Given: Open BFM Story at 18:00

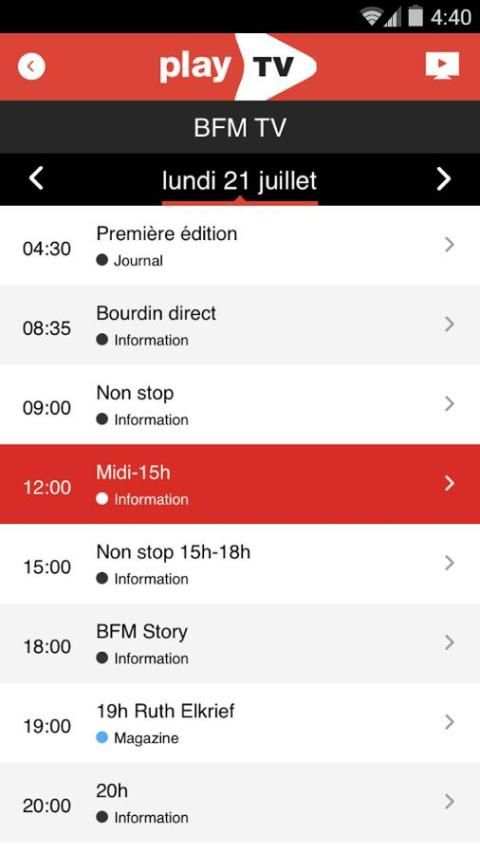Looking at the screenshot, I should (240, 643).
